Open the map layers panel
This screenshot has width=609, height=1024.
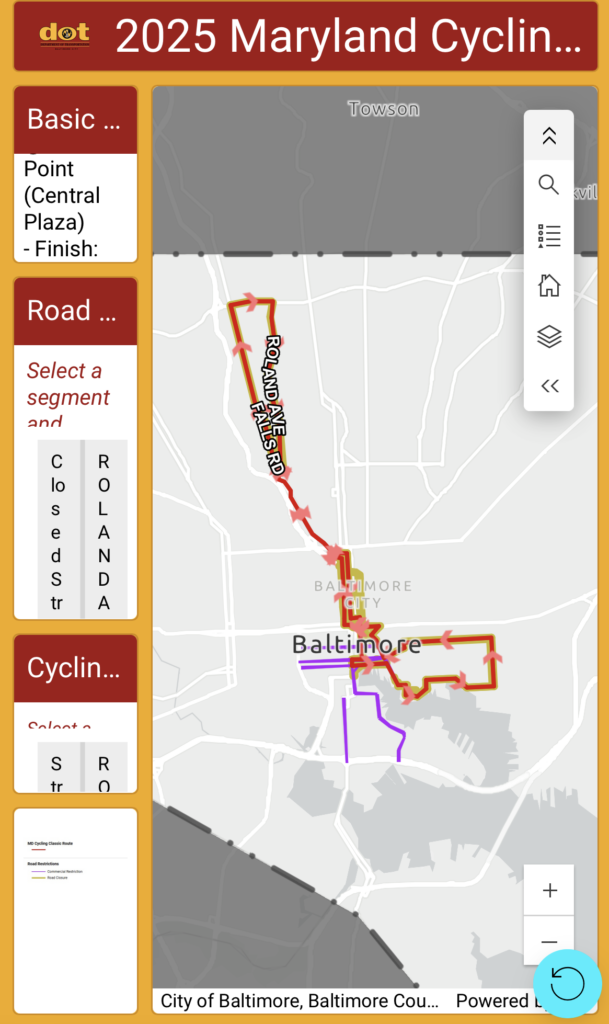tap(548, 336)
